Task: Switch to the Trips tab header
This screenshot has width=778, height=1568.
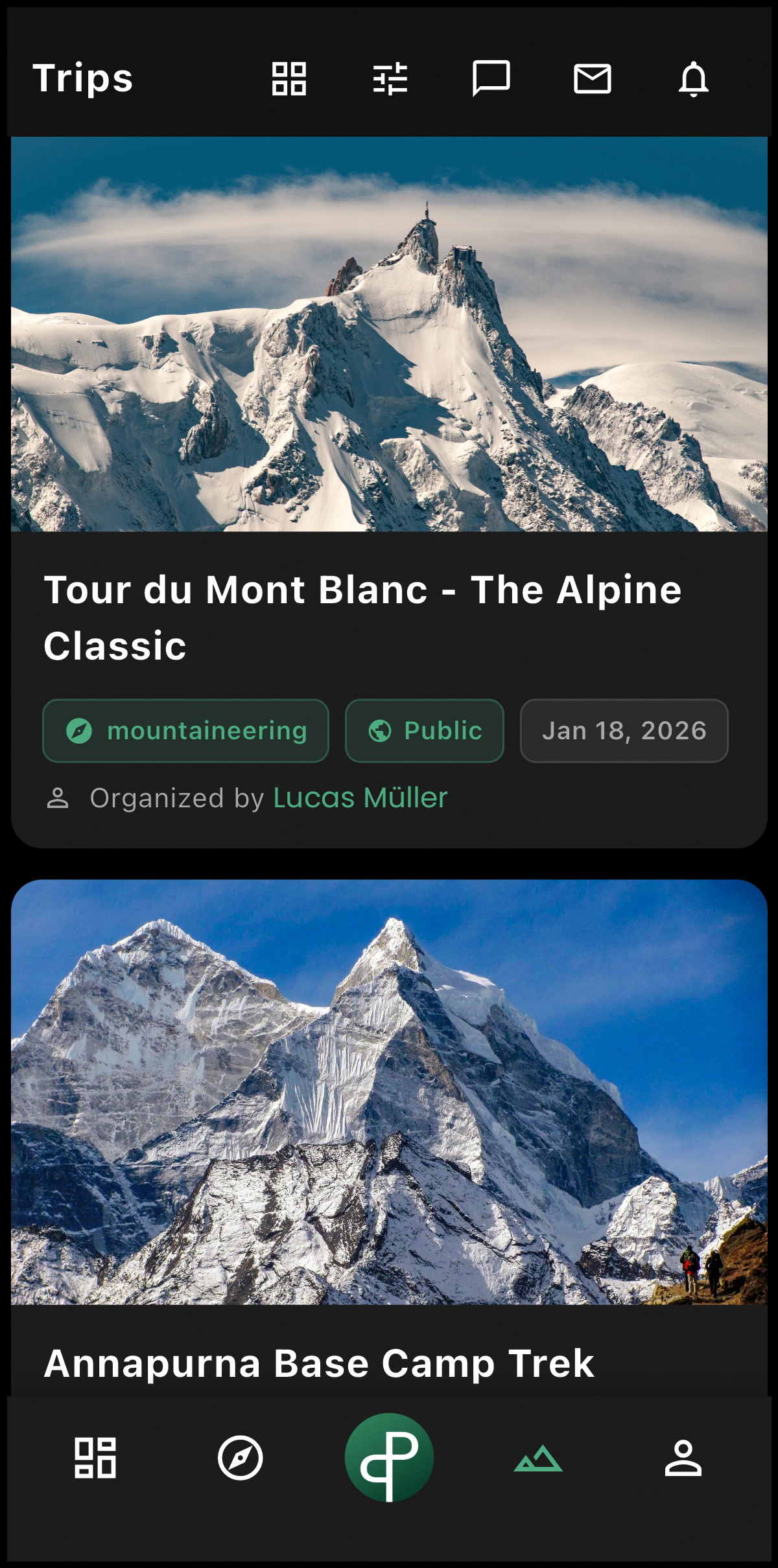Action: (x=83, y=79)
